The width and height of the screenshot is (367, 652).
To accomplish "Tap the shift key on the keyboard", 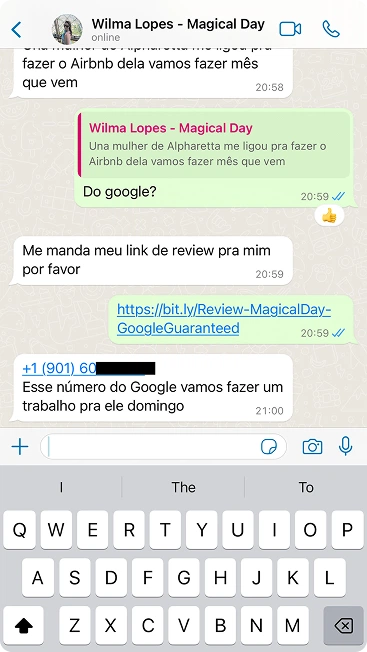I will (x=24, y=625).
